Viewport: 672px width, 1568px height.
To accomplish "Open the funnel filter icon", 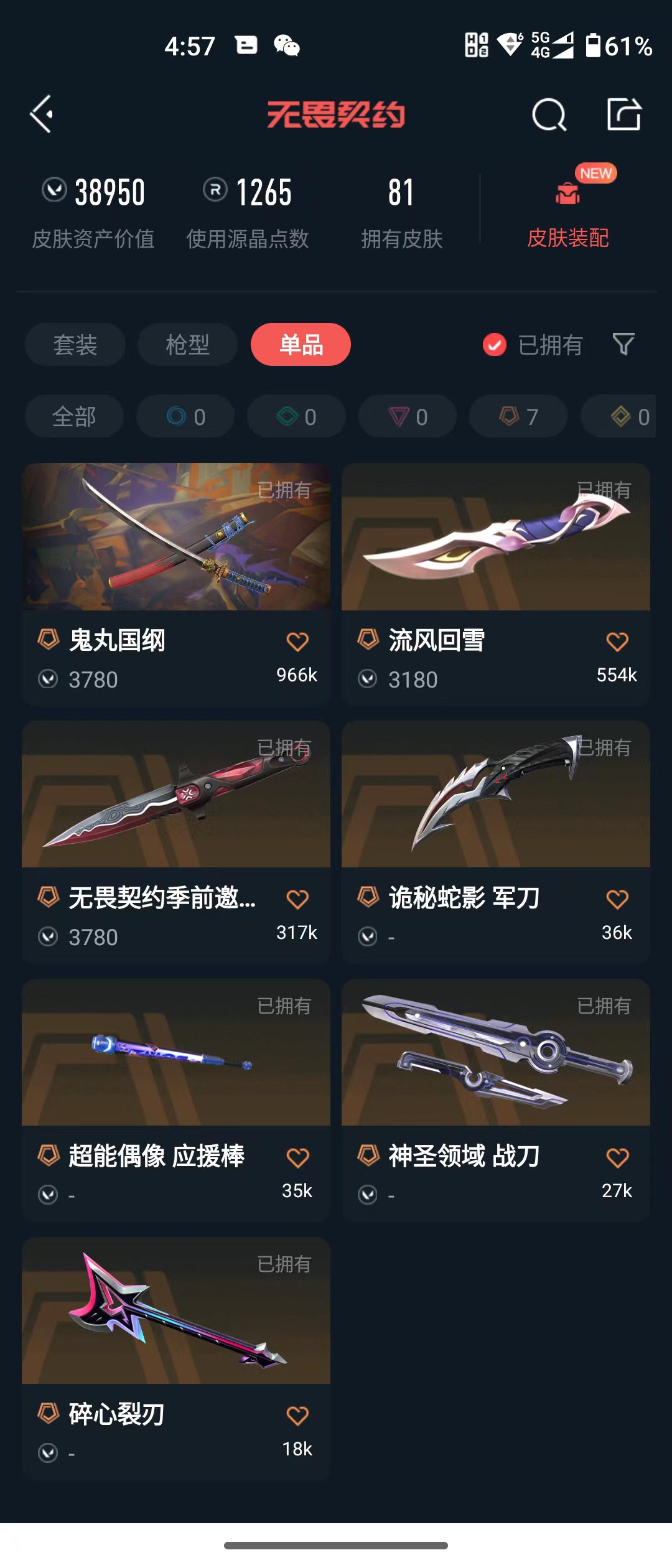I will [x=623, y=344].
